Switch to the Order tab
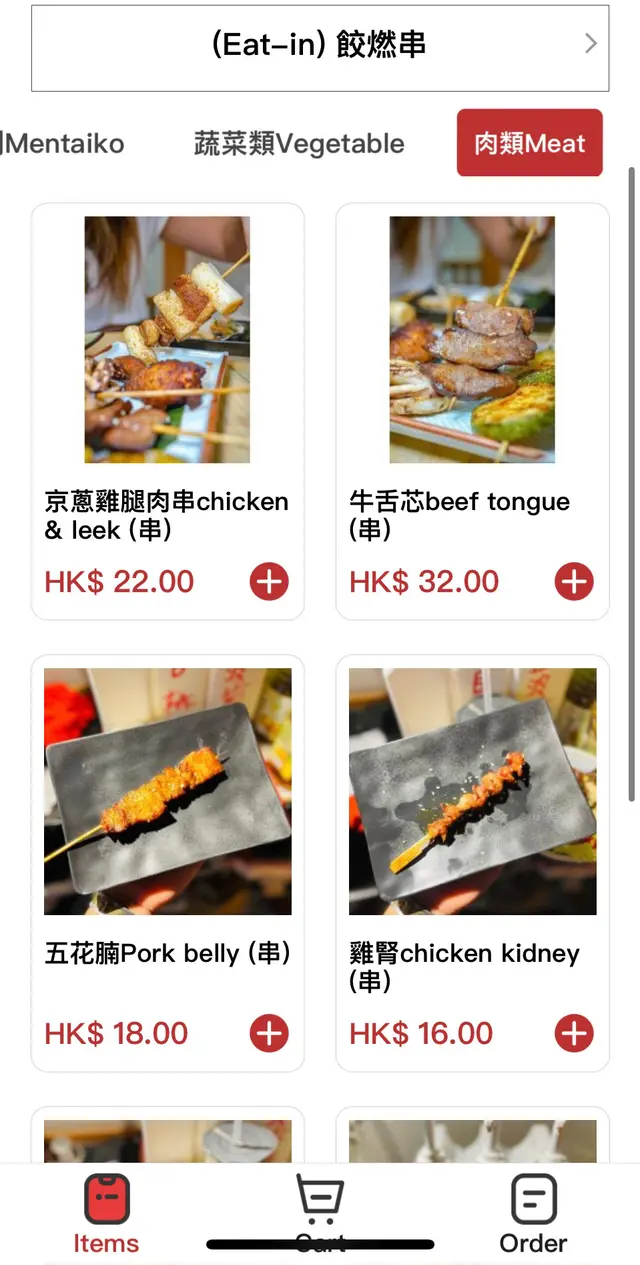 coord(533,1213)
